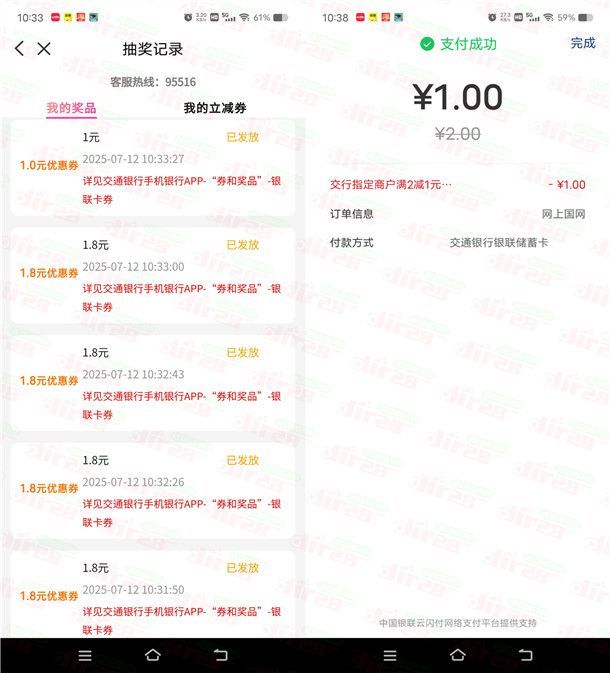Go back from the lottery records page

click(x=19, y=48)
